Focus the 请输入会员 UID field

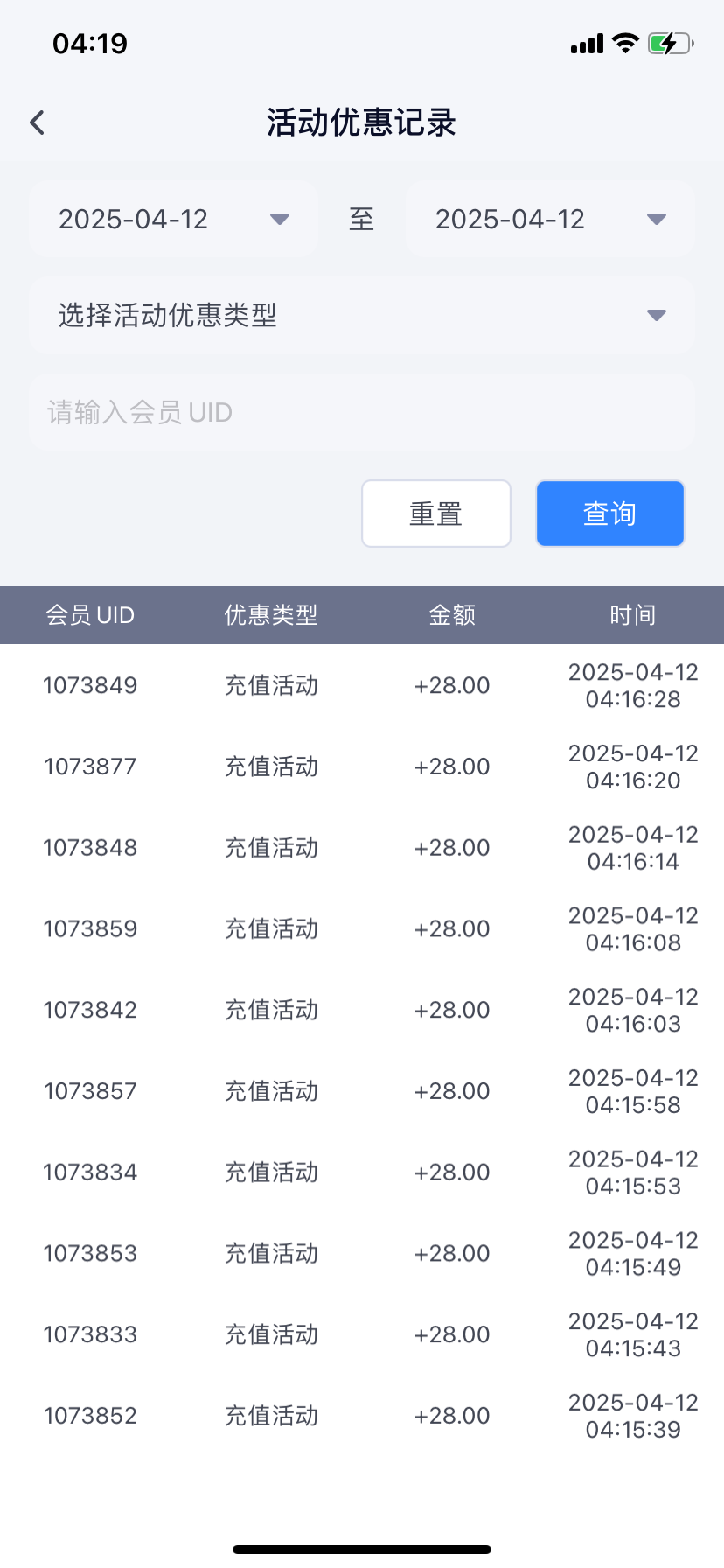click(362, 412)
